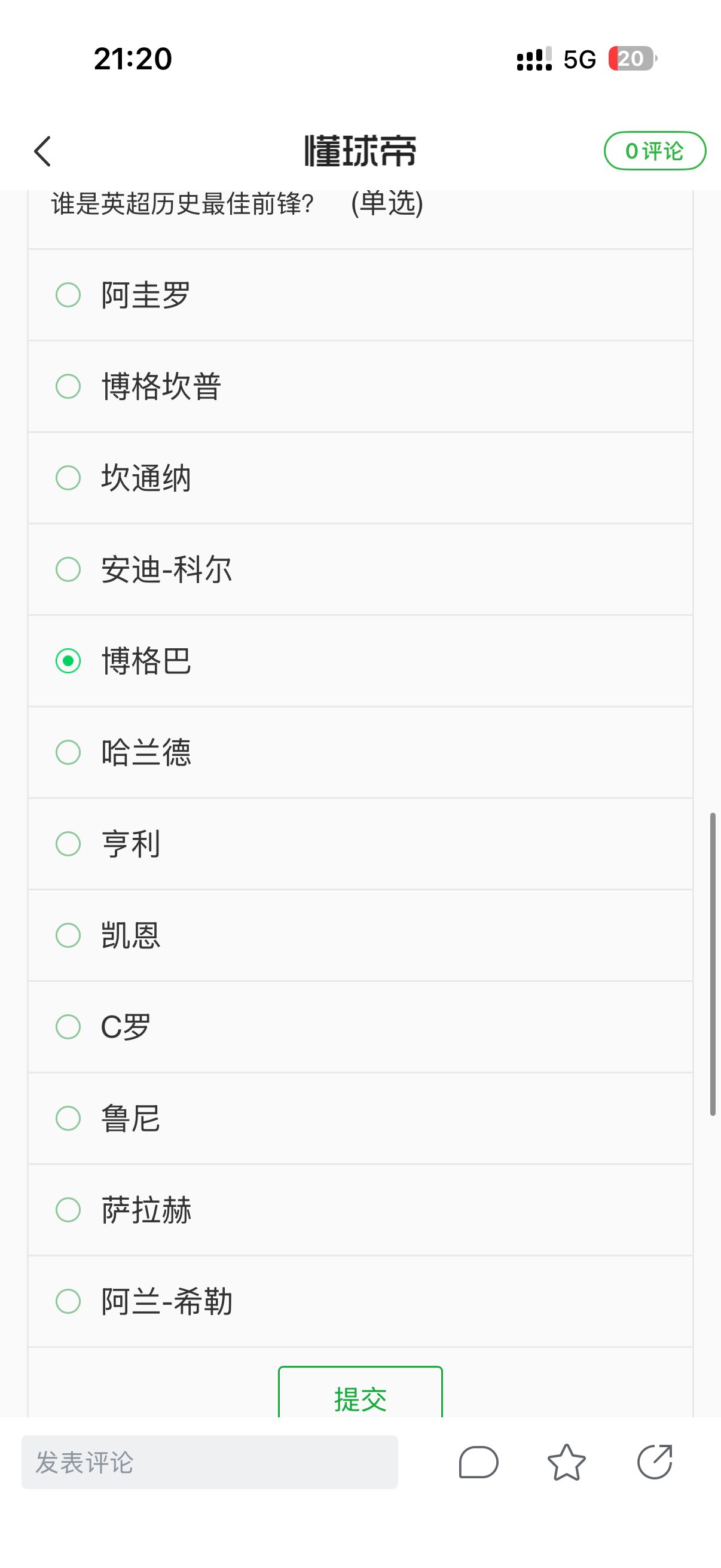
Task: Choose the 亨利 option
Action: coord(68,844)
